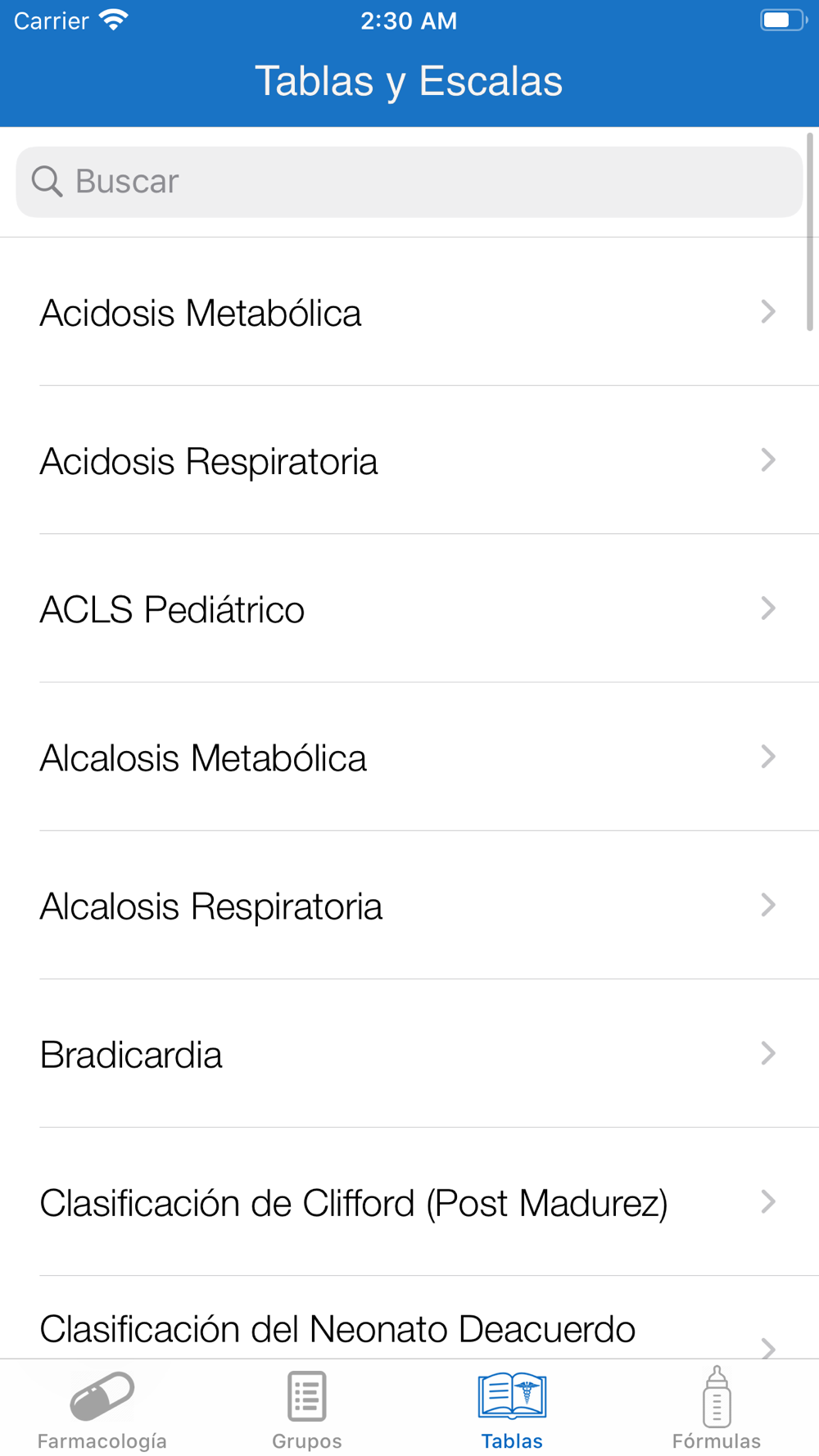Open the Bradicardia entry
The height and width of the screenshot is (1456, 819).
pos(409,1053)
